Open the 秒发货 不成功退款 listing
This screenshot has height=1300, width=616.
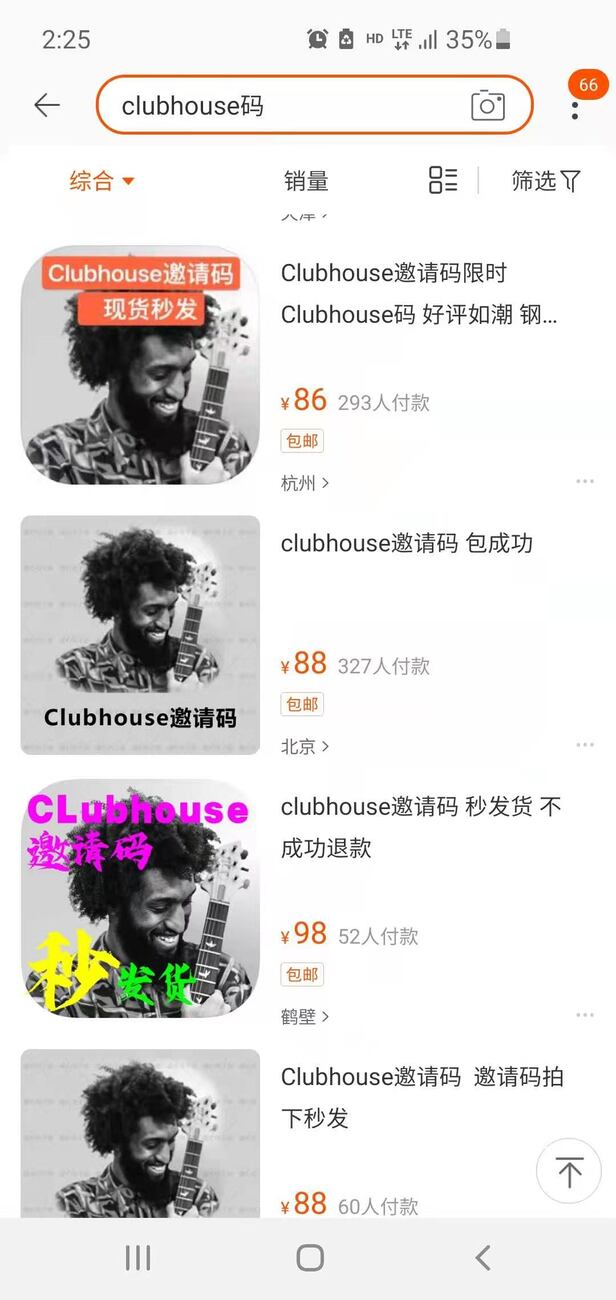[x=420, y=827]
